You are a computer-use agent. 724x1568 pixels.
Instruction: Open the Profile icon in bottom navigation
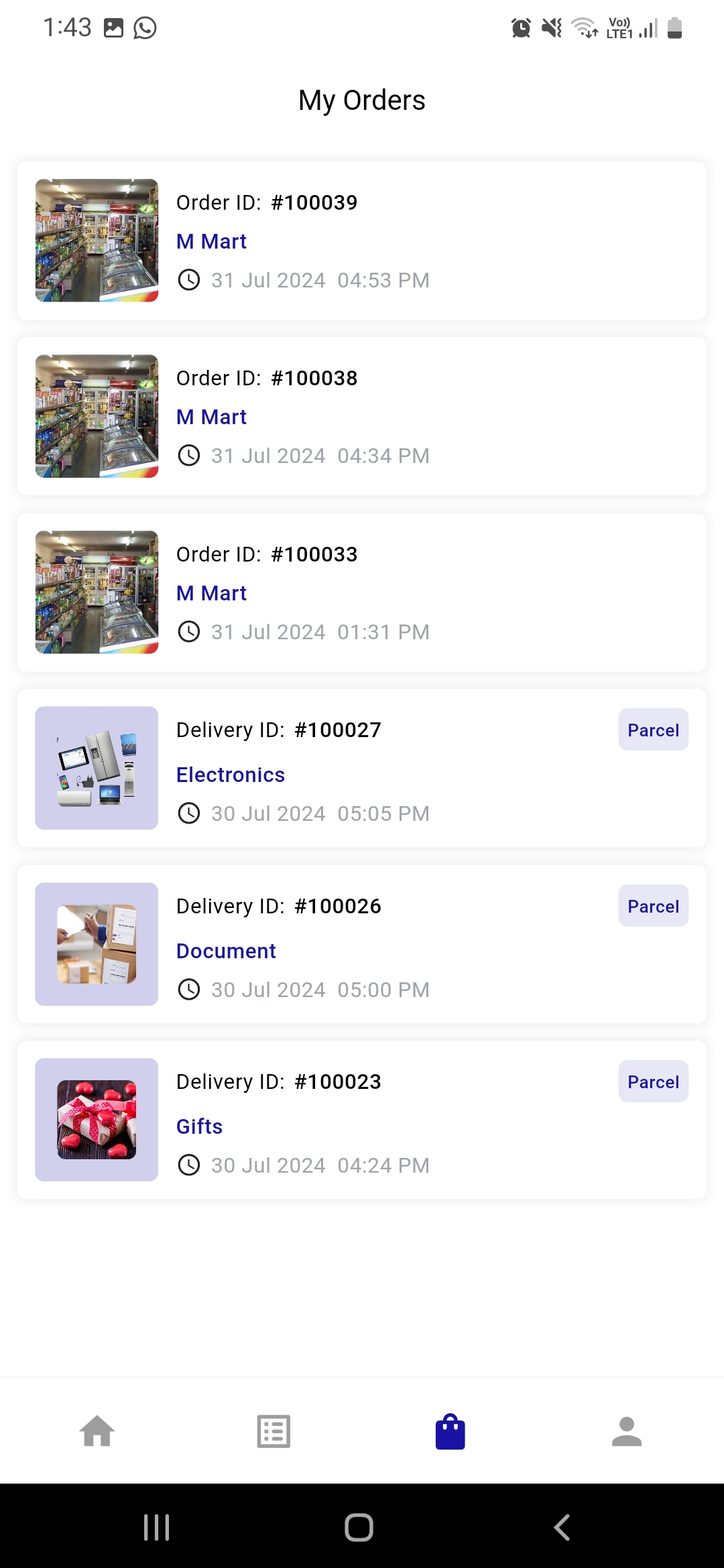click(x=626, y=1431)
